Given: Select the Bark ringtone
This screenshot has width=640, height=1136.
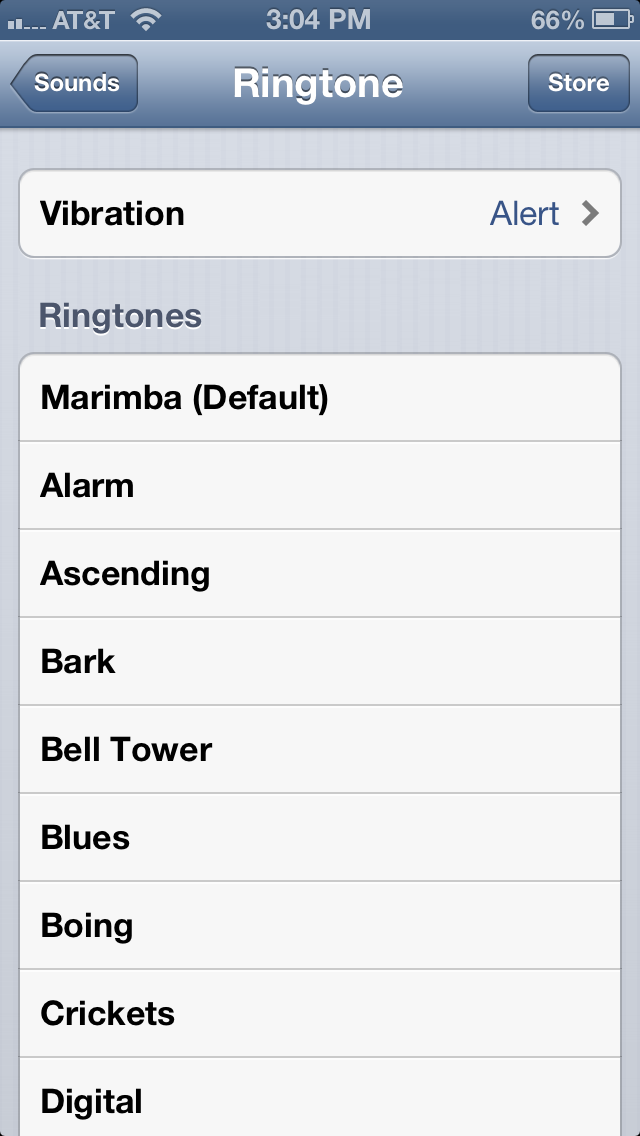Looking at the screenshot, I should coord(320,661).
